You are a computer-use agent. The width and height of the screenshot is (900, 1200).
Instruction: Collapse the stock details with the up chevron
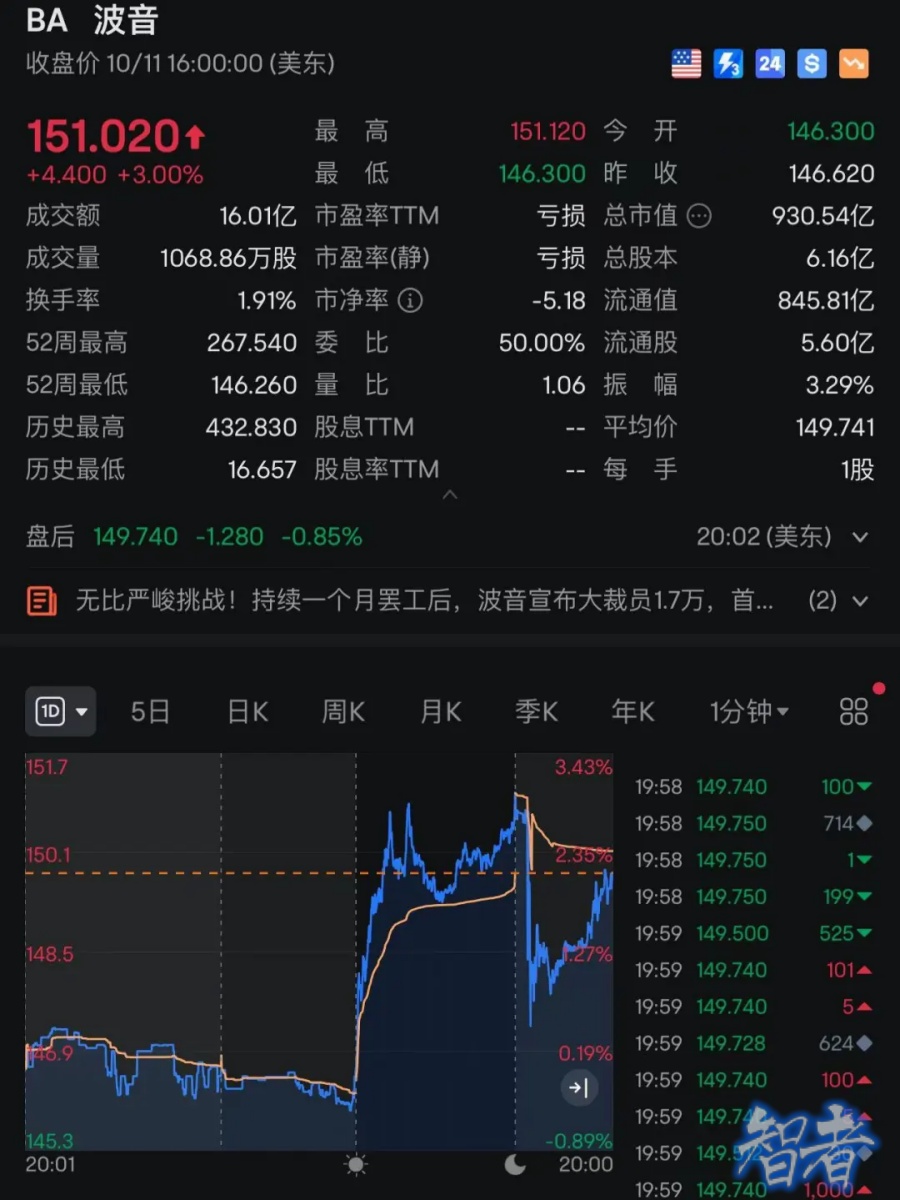click(x=450, y=493)
